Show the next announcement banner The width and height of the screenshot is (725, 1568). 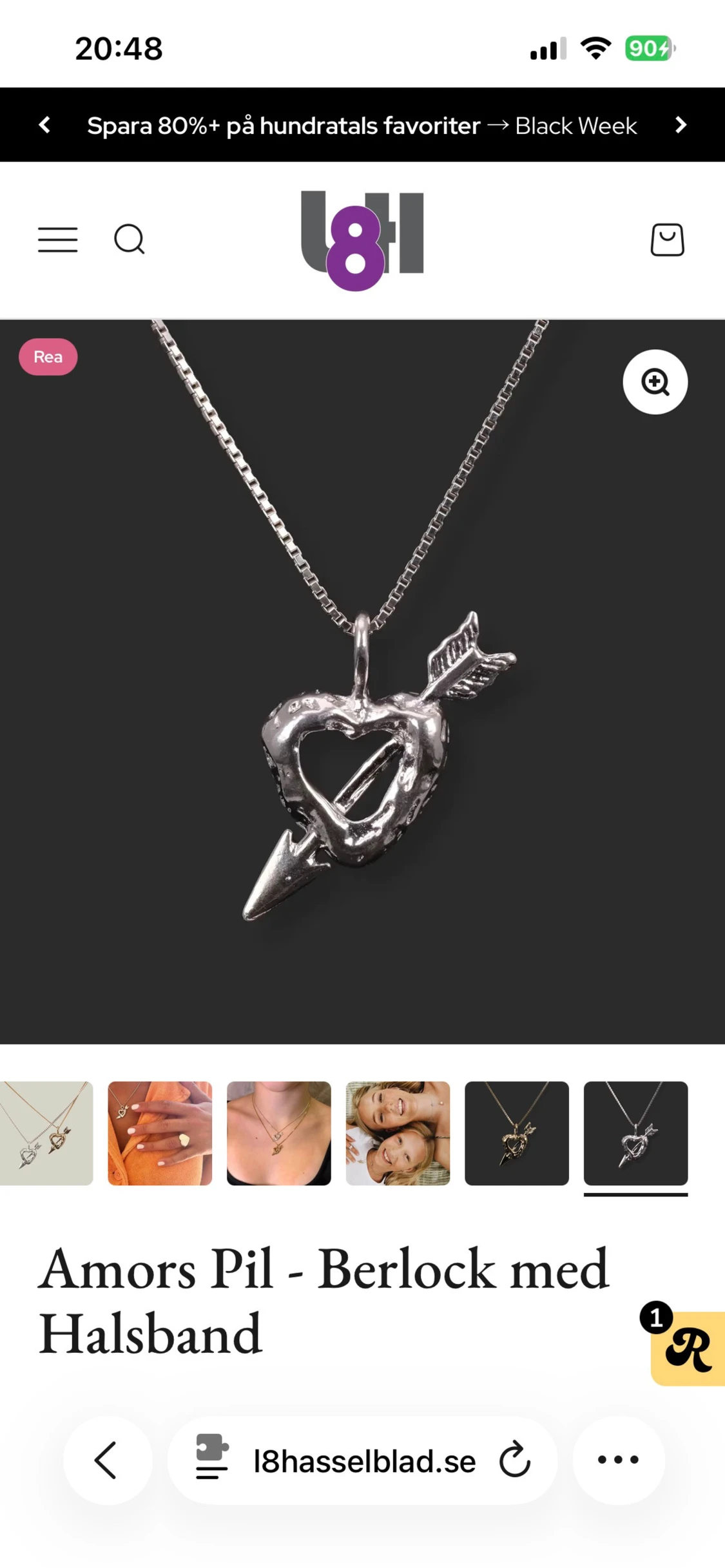coord(681,125)
